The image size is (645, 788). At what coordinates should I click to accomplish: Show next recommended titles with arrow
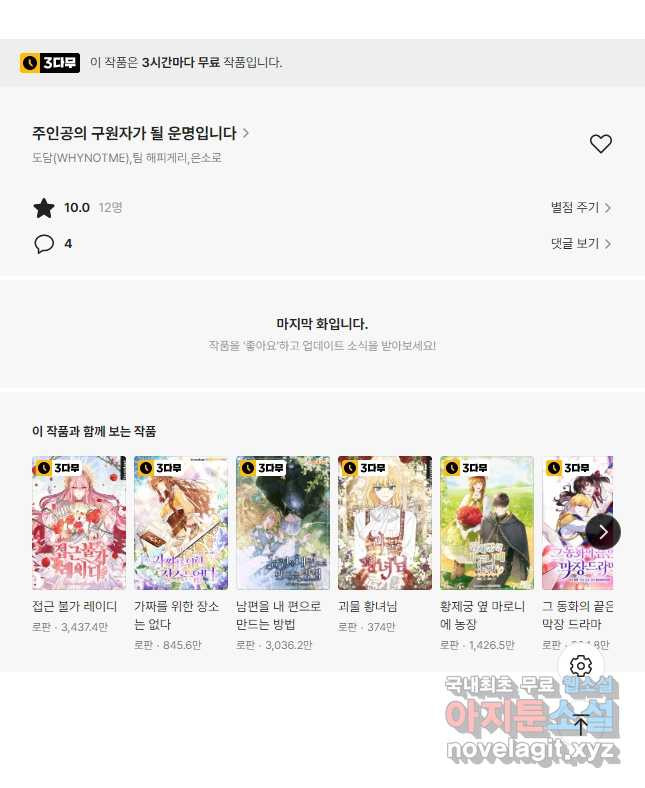pos(603,532)
